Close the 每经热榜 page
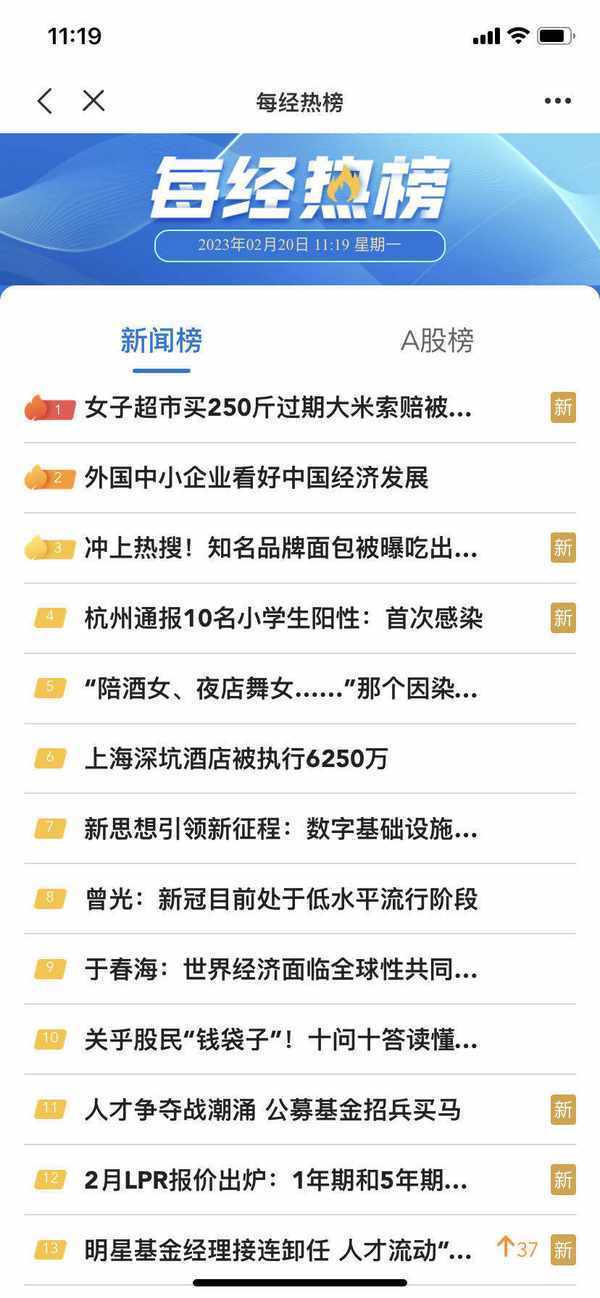Image resolution: width=600 pixels, height=1298 pixels. [94, 101]
